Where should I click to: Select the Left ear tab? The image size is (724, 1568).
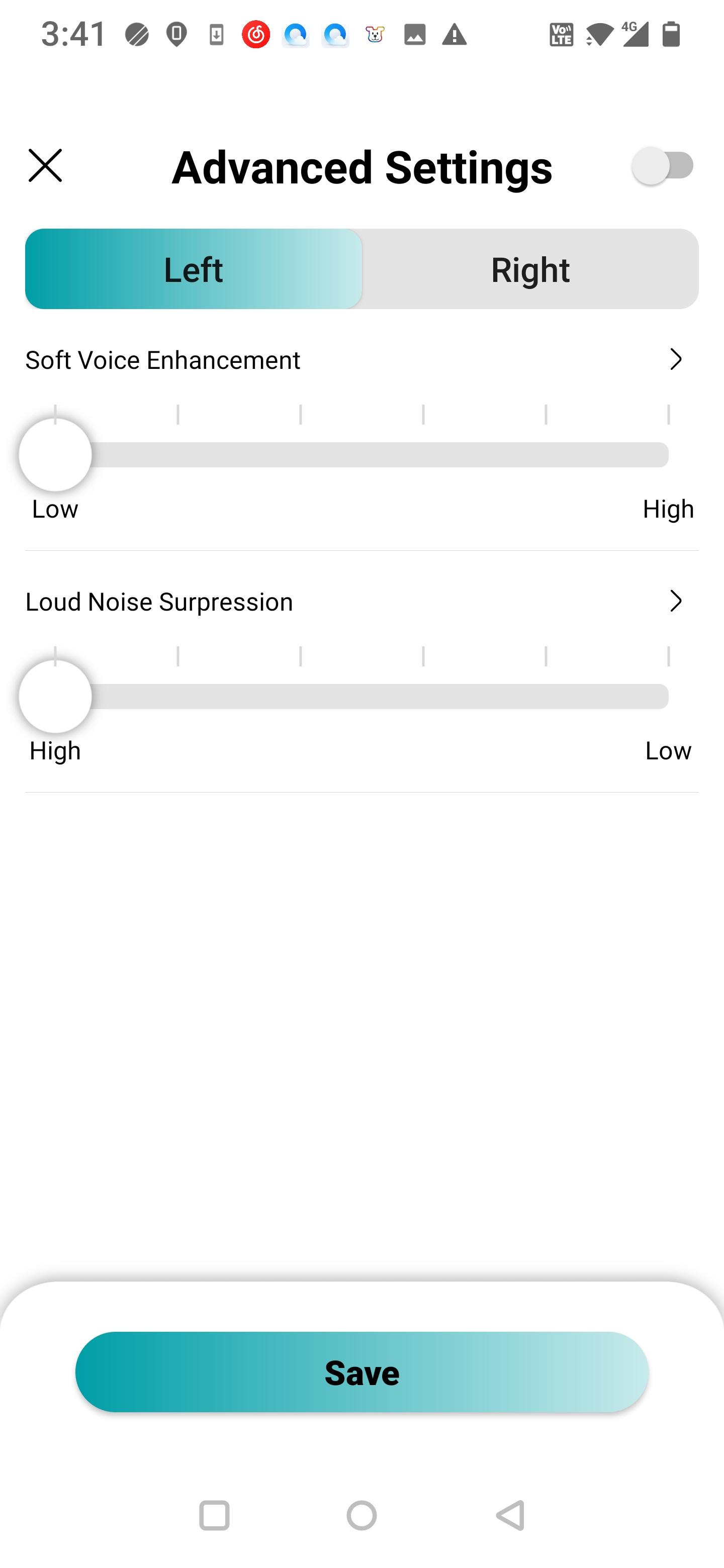[194, 269]
